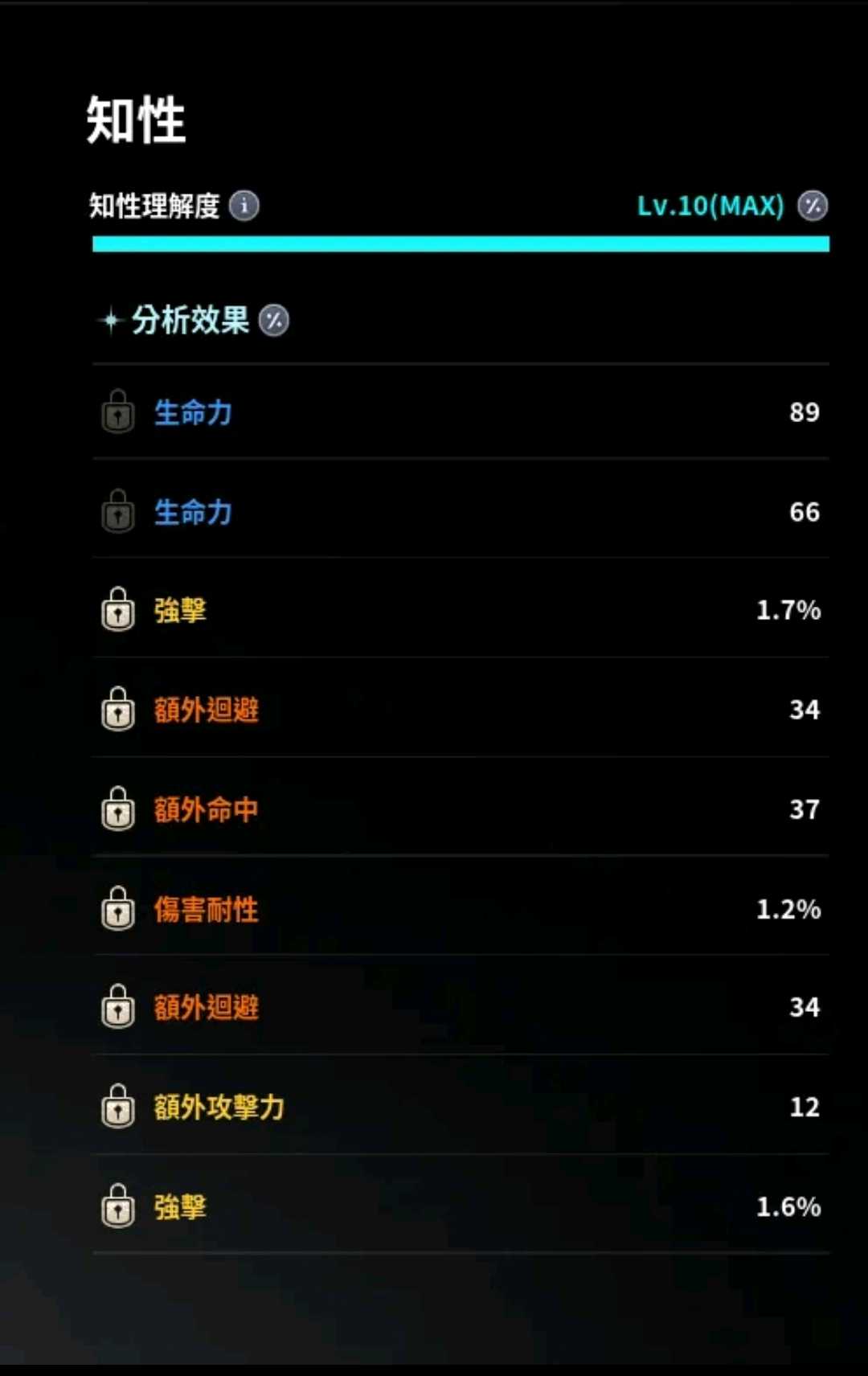Unlock the 強擊 1.6% effect

click(118, 1206)
